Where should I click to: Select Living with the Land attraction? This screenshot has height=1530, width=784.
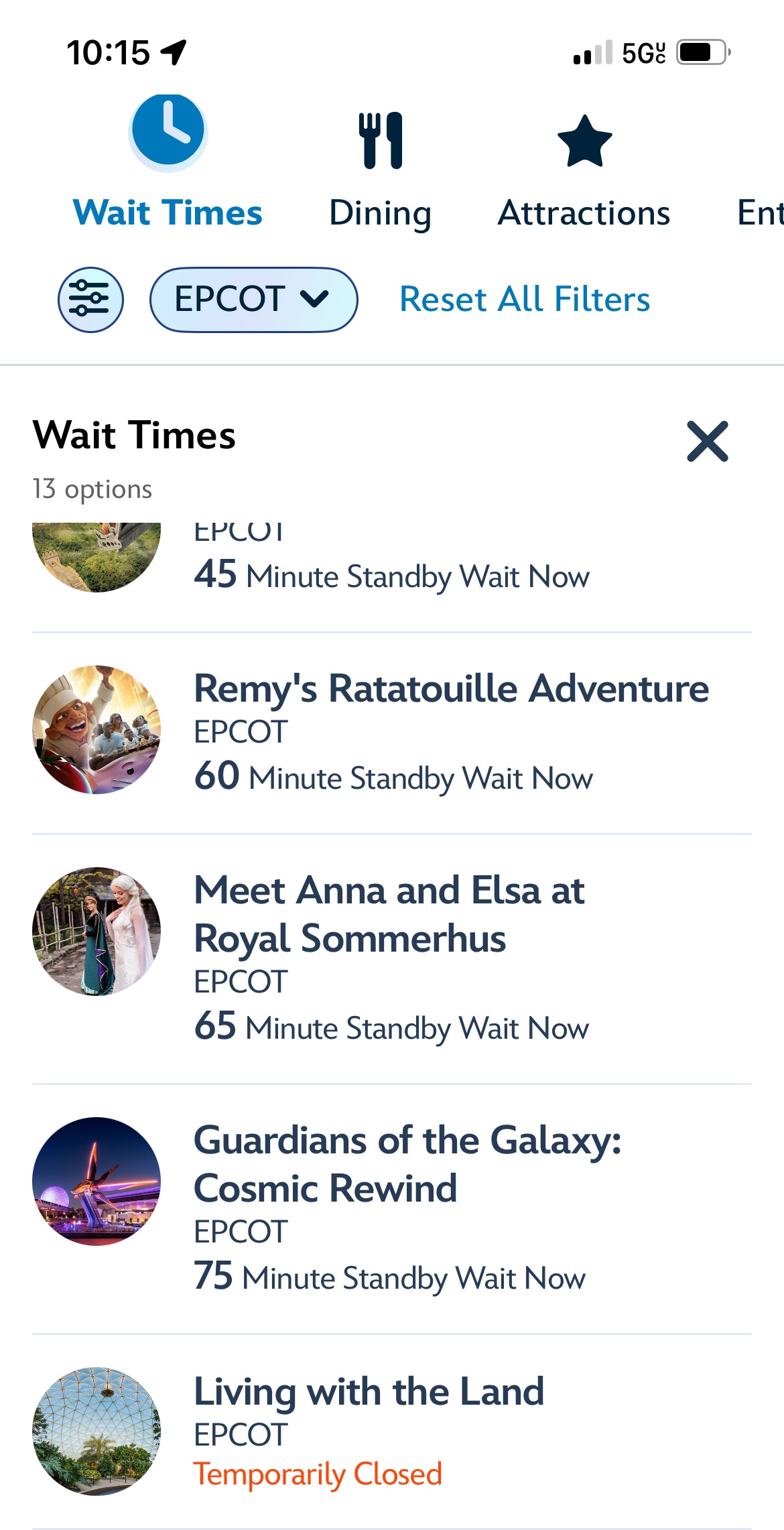369,1392
